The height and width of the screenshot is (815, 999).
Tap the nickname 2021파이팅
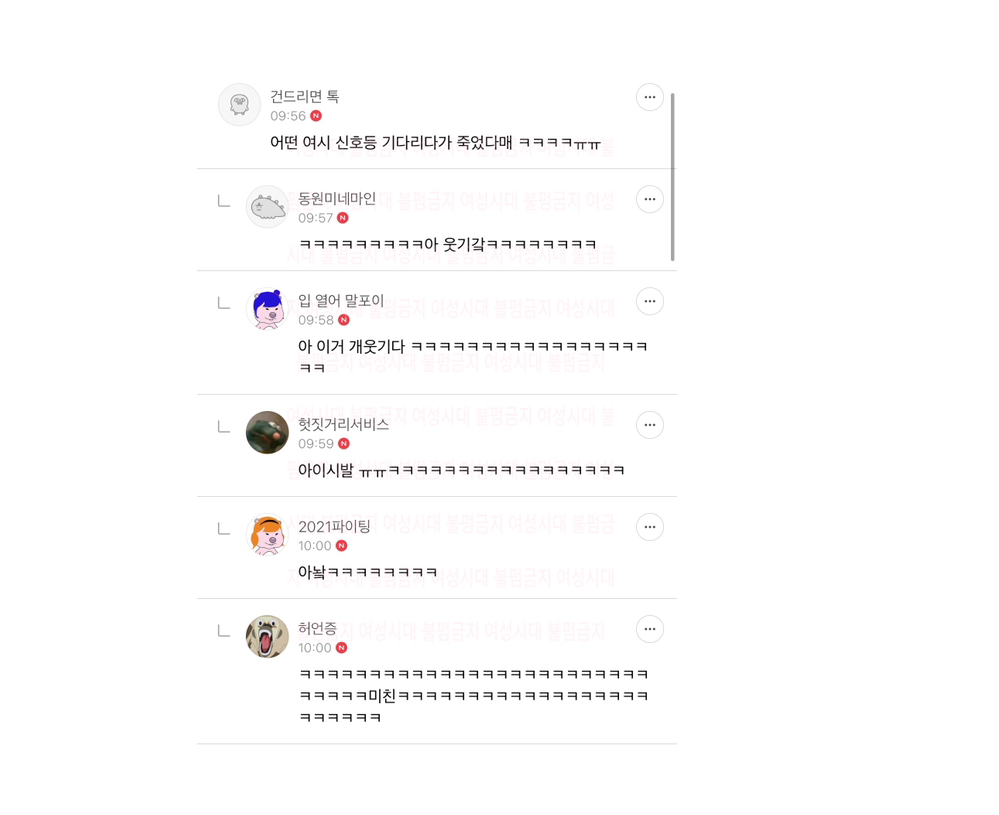point(334,526)
